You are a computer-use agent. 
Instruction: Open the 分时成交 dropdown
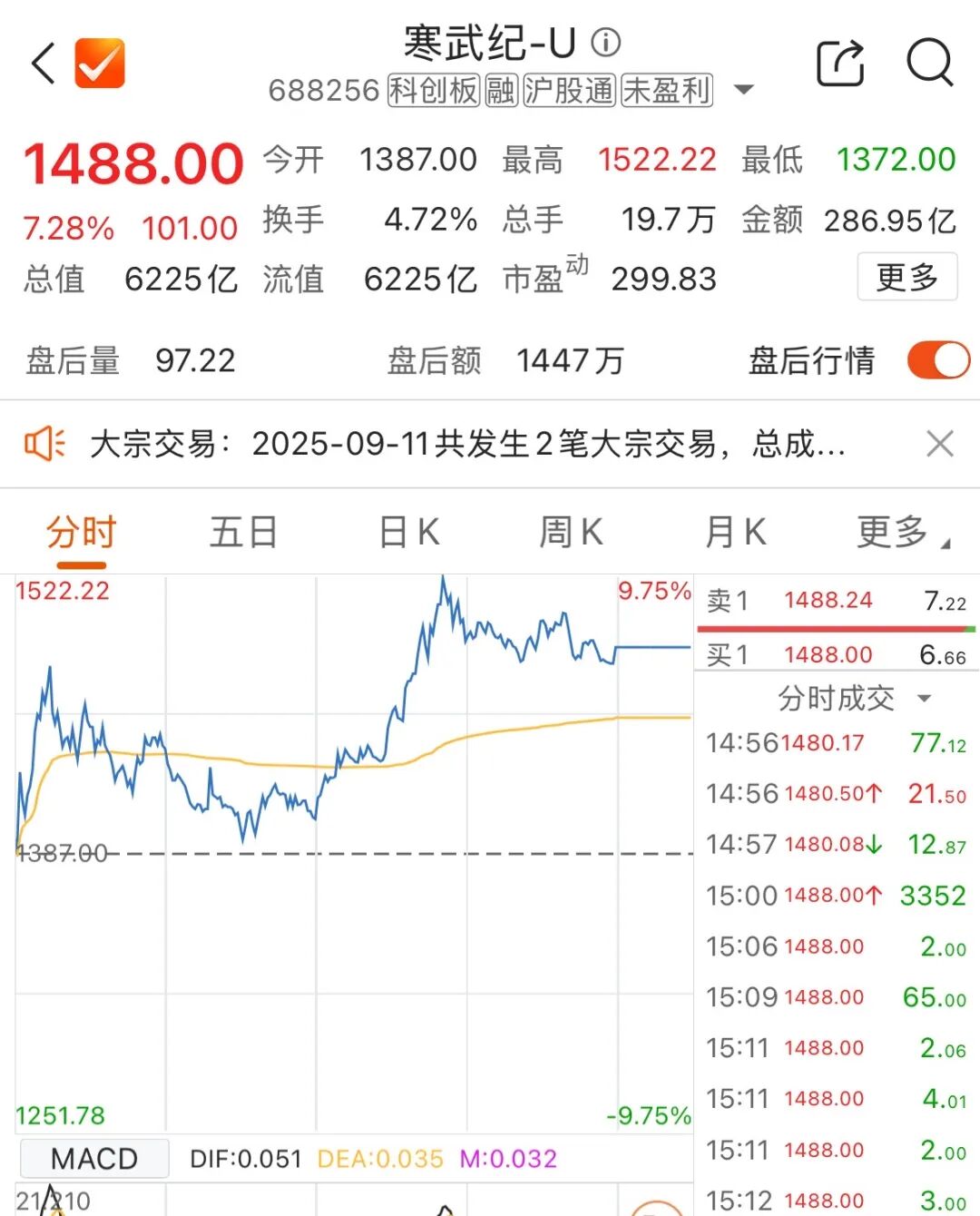pyautogui.click(x=853, y=698)
